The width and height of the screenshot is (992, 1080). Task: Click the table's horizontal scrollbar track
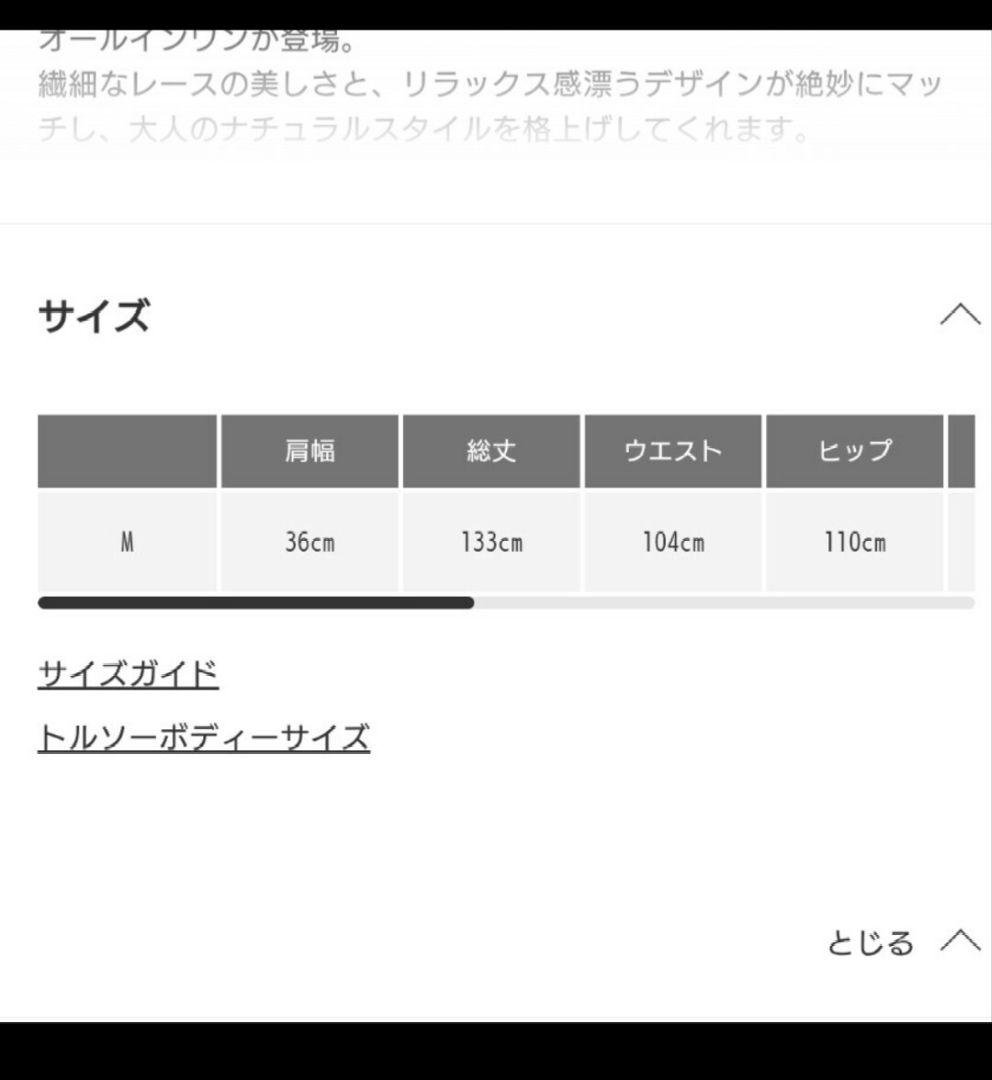point(720,603)
